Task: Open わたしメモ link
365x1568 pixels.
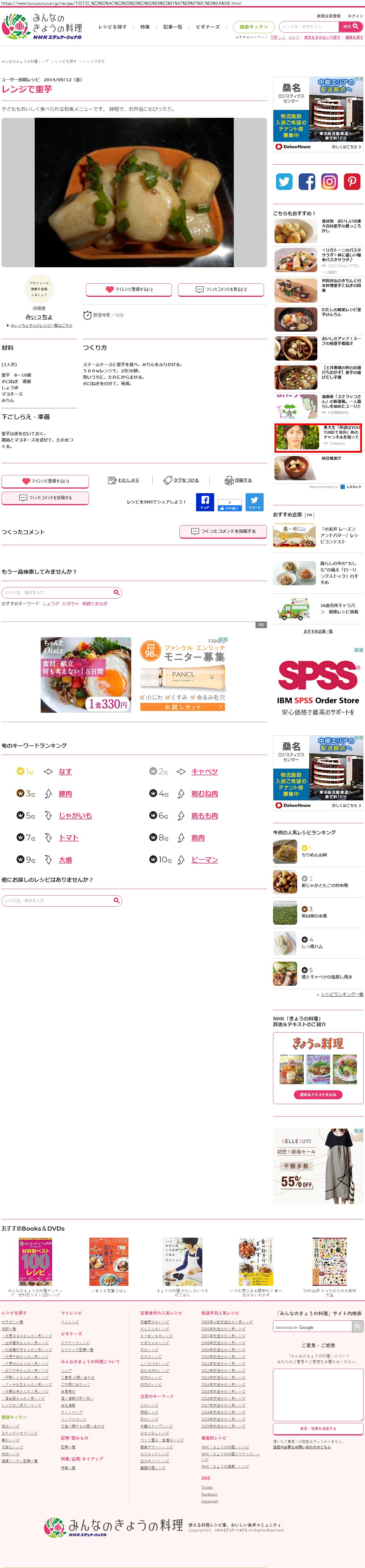Action: click(x=124, y=480)
